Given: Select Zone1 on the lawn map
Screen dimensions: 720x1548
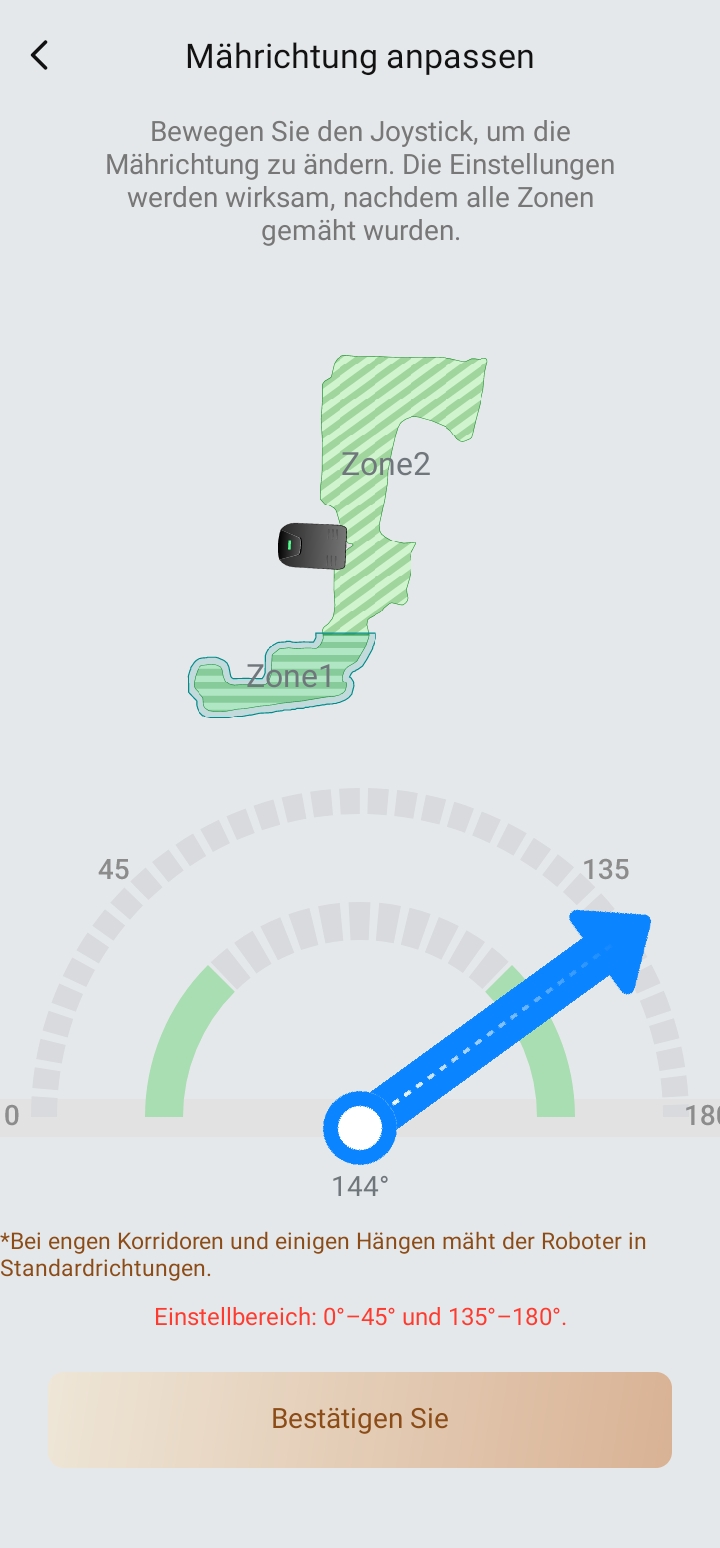Looking at the screenshot, I should pyautogui.click(x=290, y=677).
